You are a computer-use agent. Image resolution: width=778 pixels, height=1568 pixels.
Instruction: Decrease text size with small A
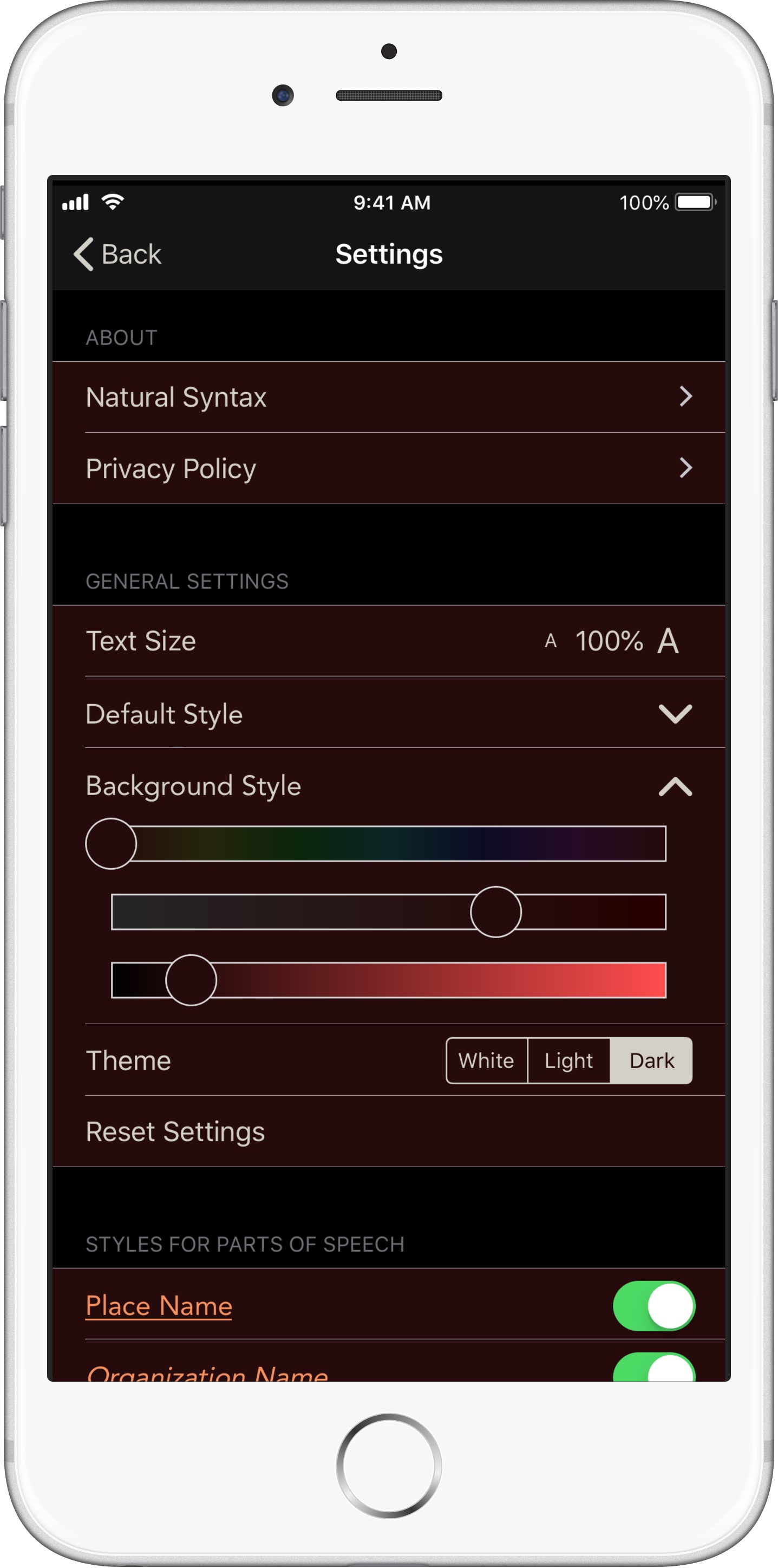(550, 641)
